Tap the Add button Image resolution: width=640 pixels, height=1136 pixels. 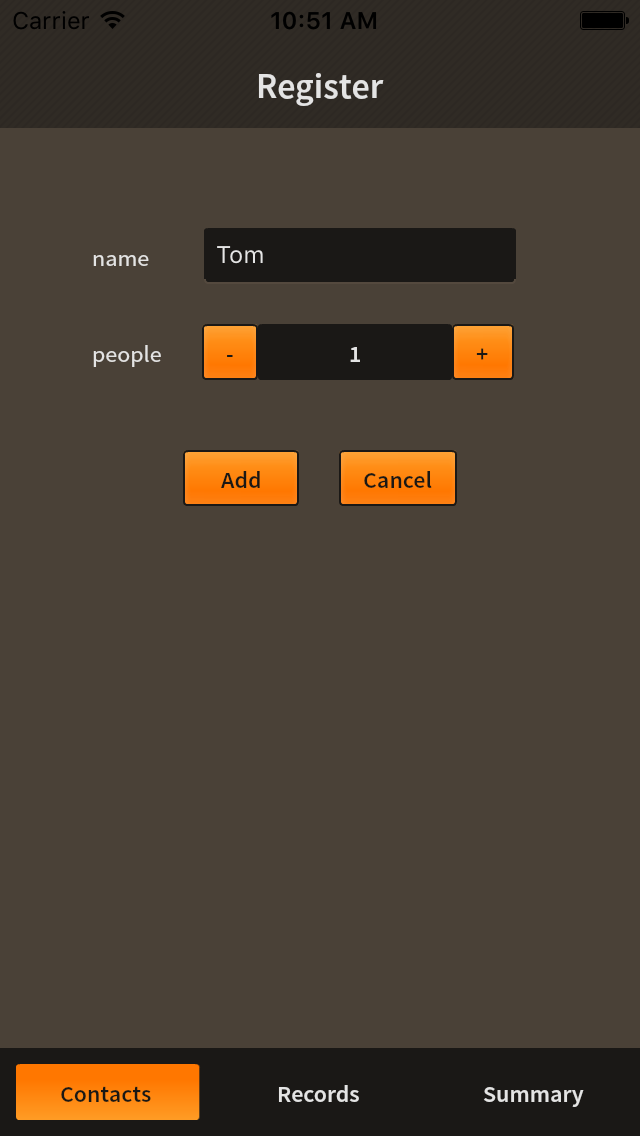click(241, 478)
